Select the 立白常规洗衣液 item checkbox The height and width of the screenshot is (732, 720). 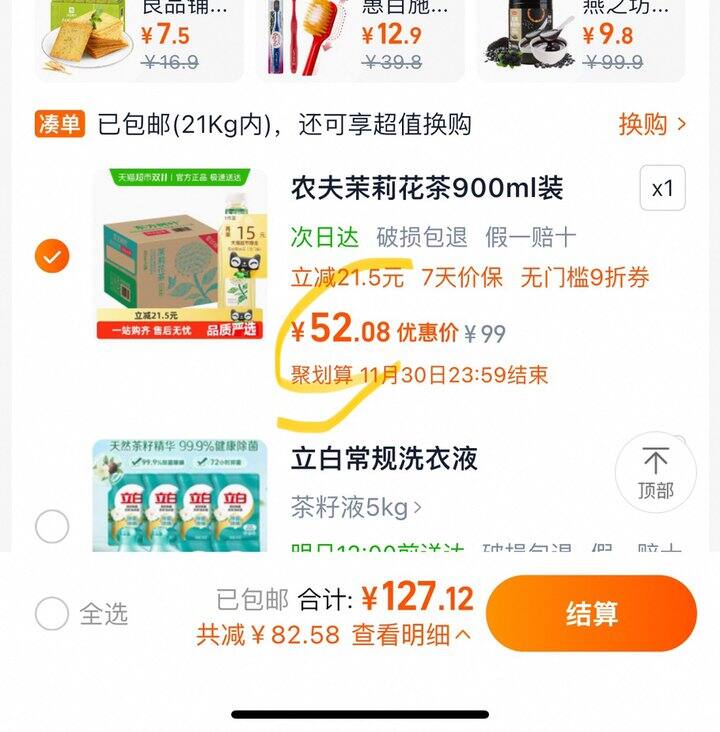coord(52,526)
